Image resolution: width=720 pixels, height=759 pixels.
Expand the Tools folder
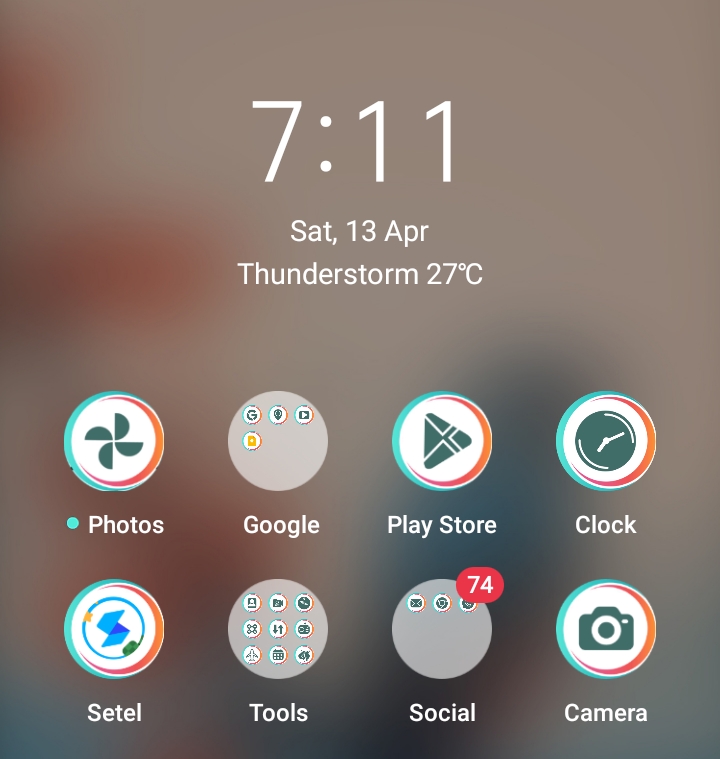click(x=278, y=629)
